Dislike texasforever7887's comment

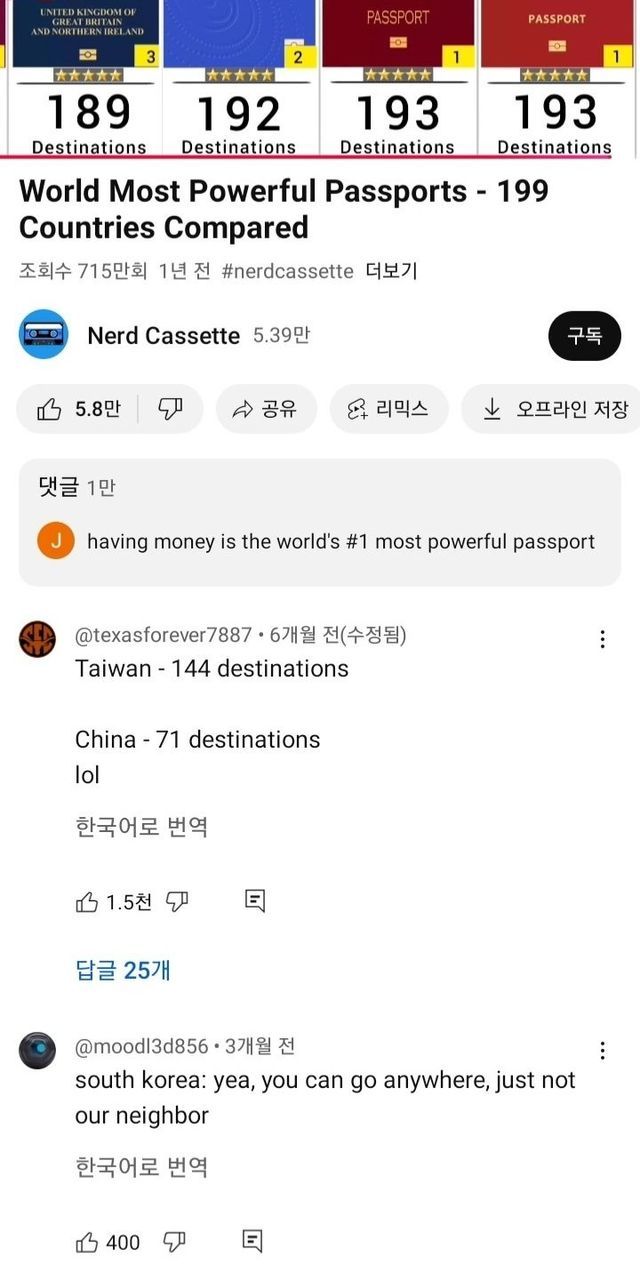point(176,902)
